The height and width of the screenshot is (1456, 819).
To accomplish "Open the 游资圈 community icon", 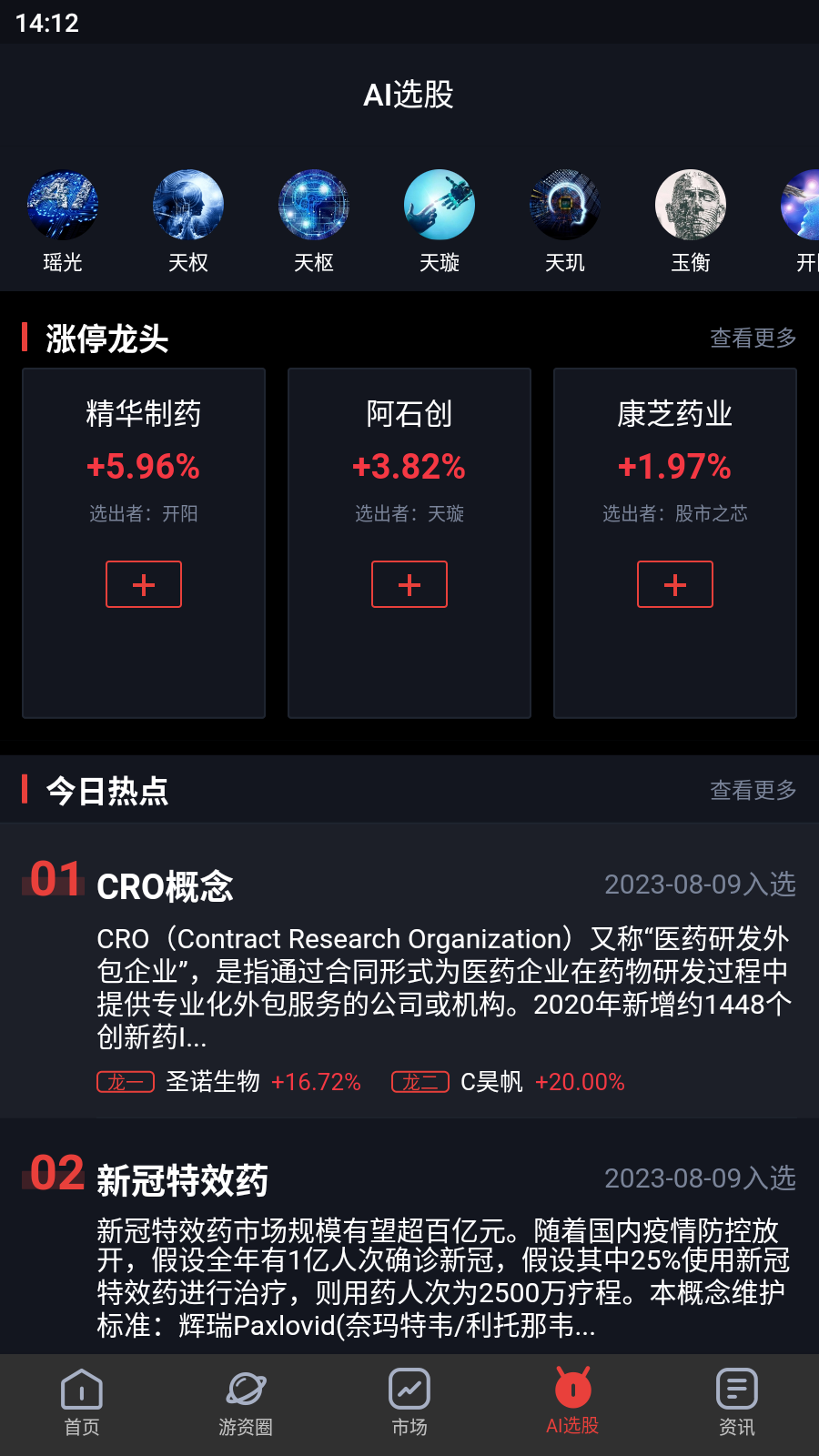I will pos(245,1401).
